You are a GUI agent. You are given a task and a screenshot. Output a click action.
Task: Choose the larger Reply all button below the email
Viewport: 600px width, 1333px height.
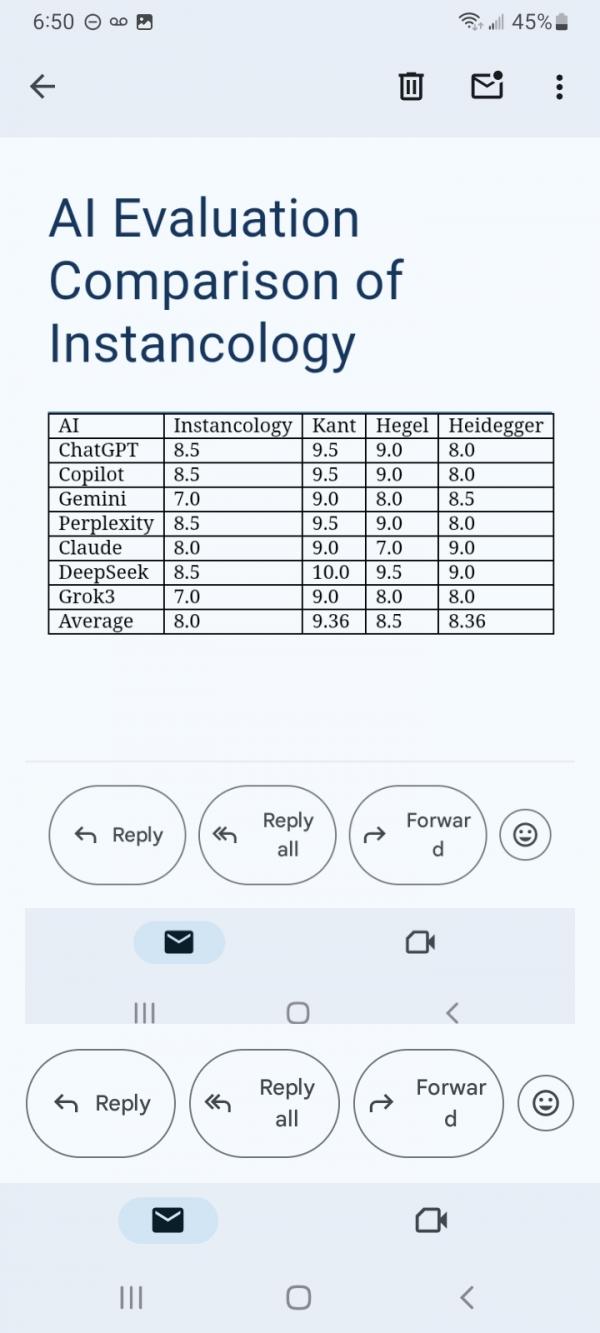point(265,1103)
